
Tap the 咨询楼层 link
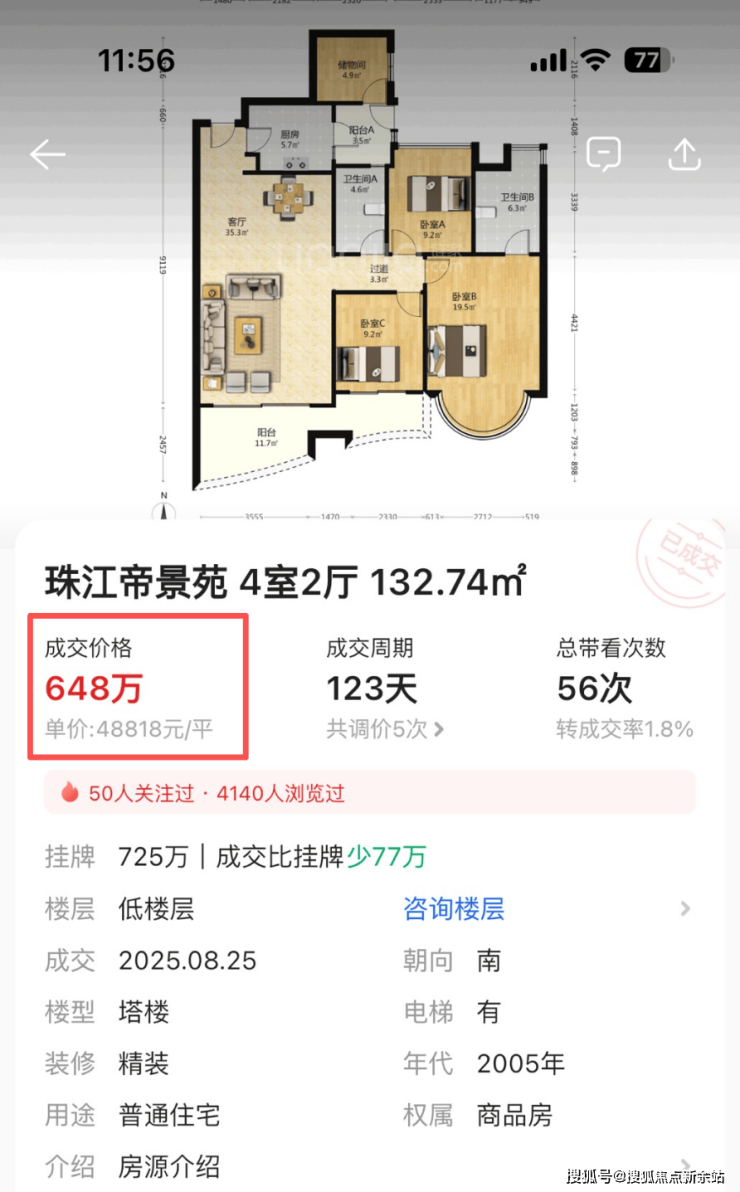pyautogui.click(x=454, y=909)
